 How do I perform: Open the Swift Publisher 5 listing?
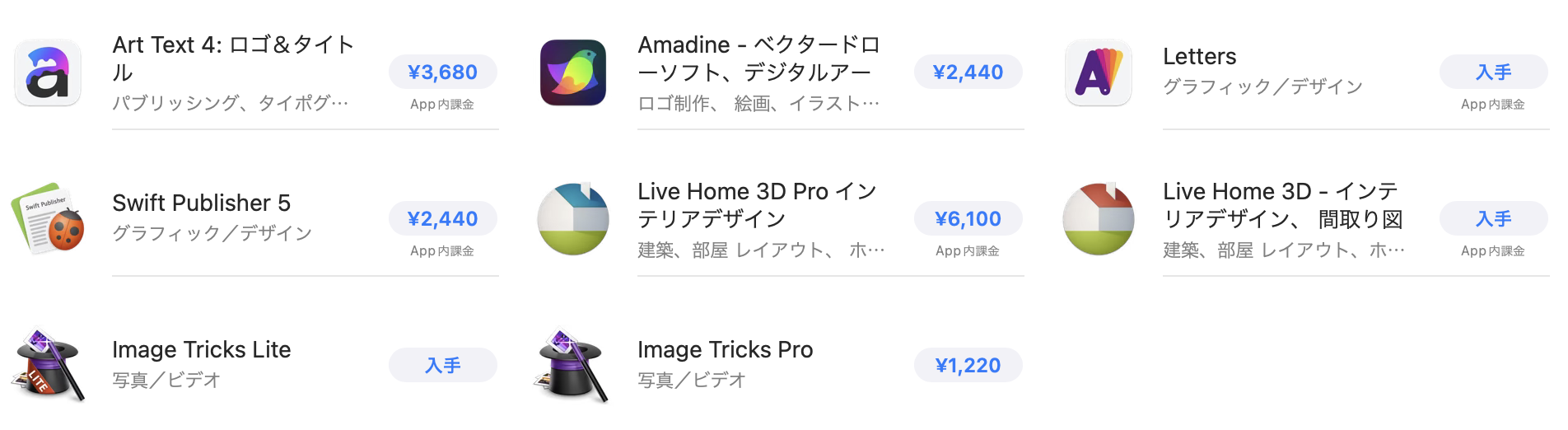coord(201,203)
